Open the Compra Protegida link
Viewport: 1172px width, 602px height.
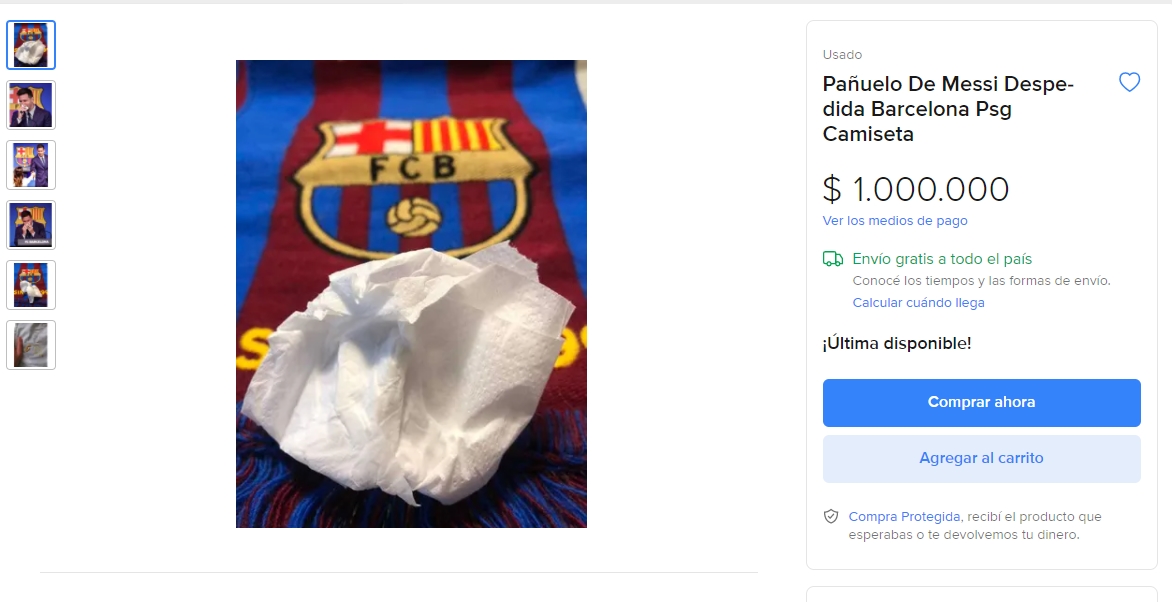pos(904,517)
